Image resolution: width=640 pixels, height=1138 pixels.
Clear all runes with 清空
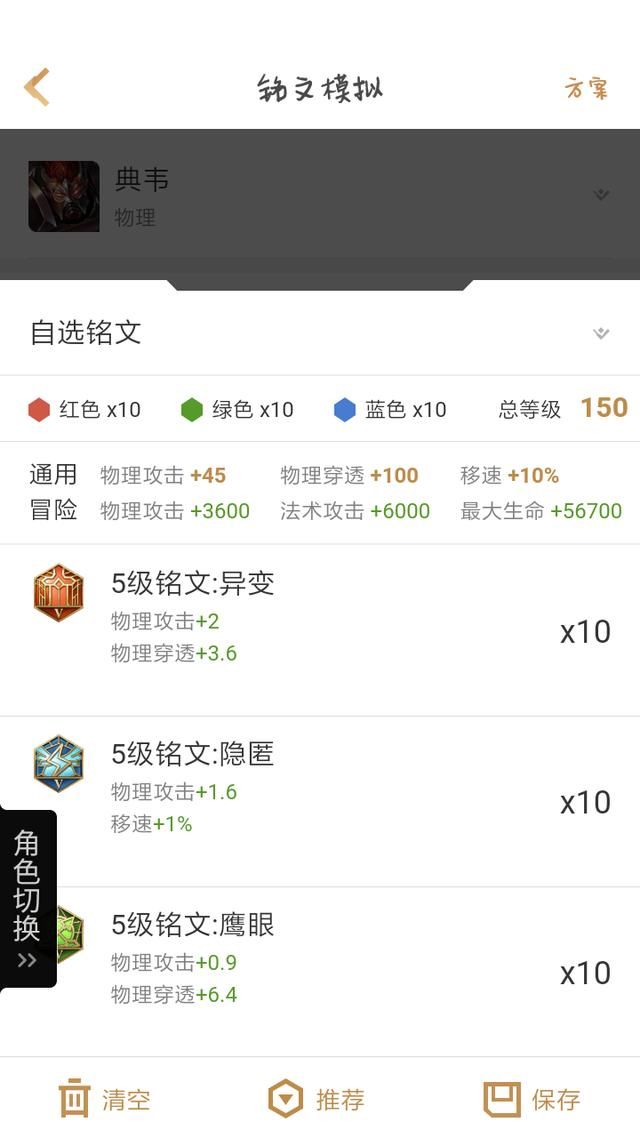[105, 1099]
